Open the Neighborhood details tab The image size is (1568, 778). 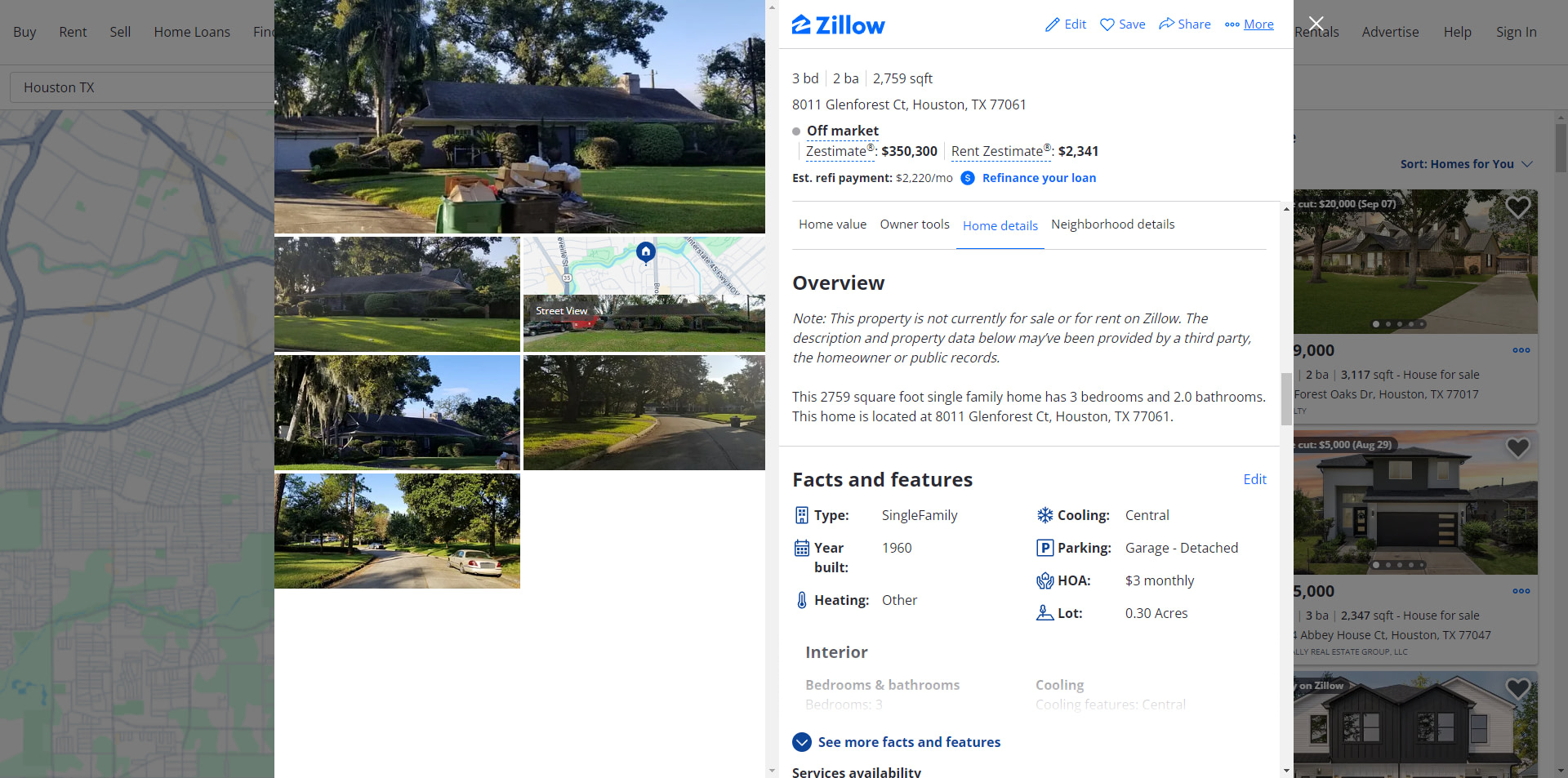point(1112,225)
